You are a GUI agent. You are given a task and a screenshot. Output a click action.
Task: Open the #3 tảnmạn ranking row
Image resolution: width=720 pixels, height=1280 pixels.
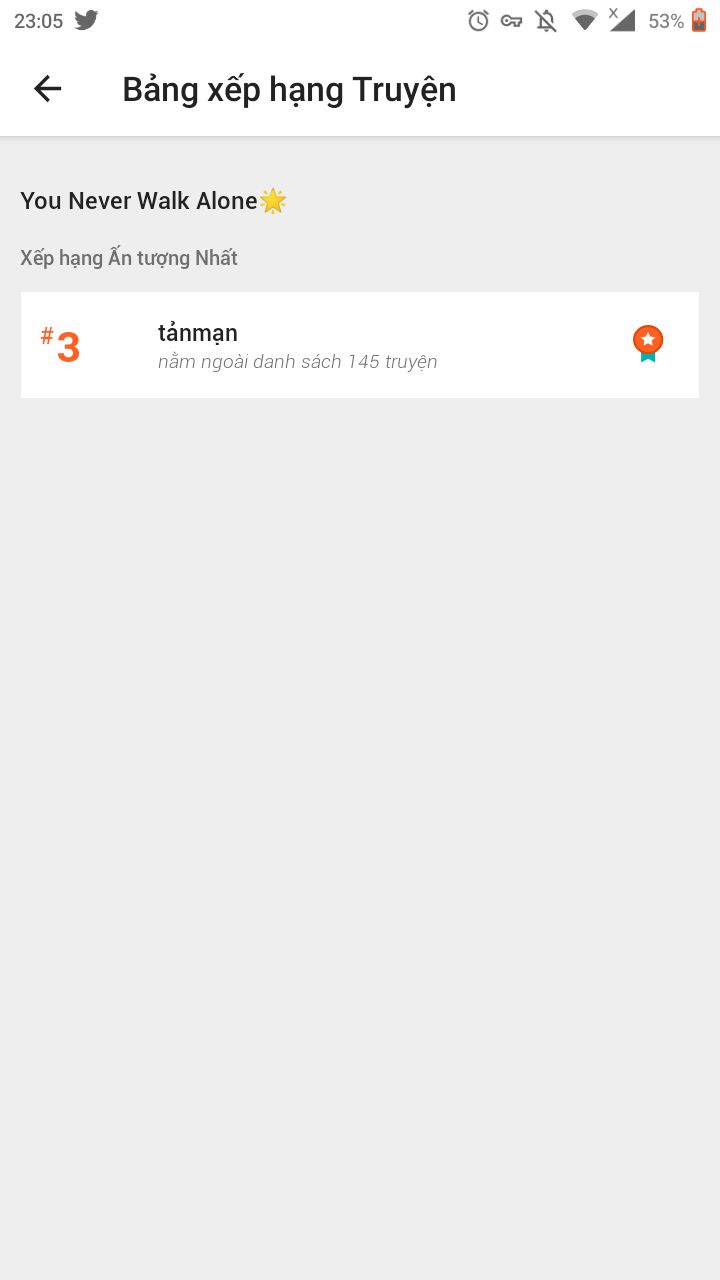pyautogui.click(x=359, y=345)
